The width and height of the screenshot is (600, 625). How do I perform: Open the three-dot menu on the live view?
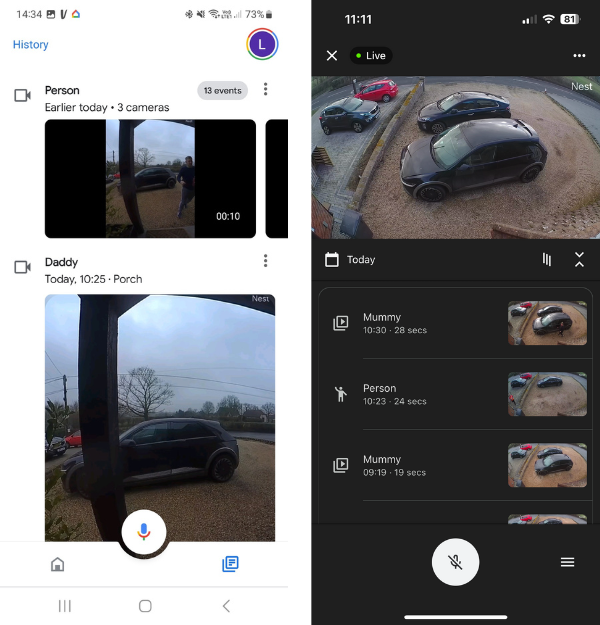pos(579,55)
